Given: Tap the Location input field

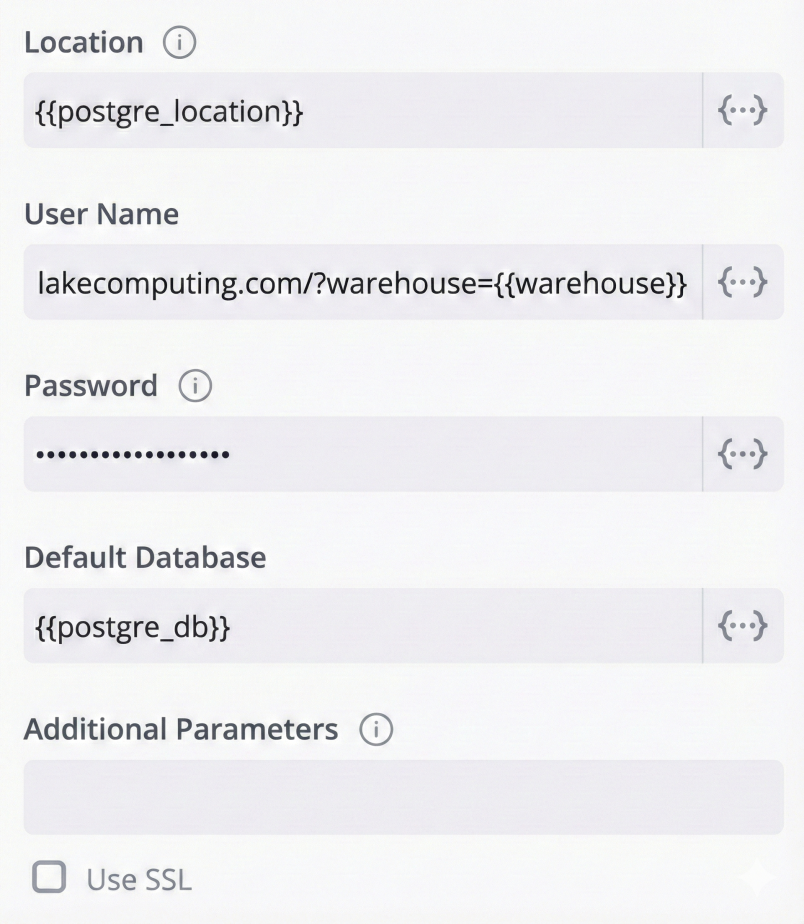Looking at the screenshot, I should point(360,111).
